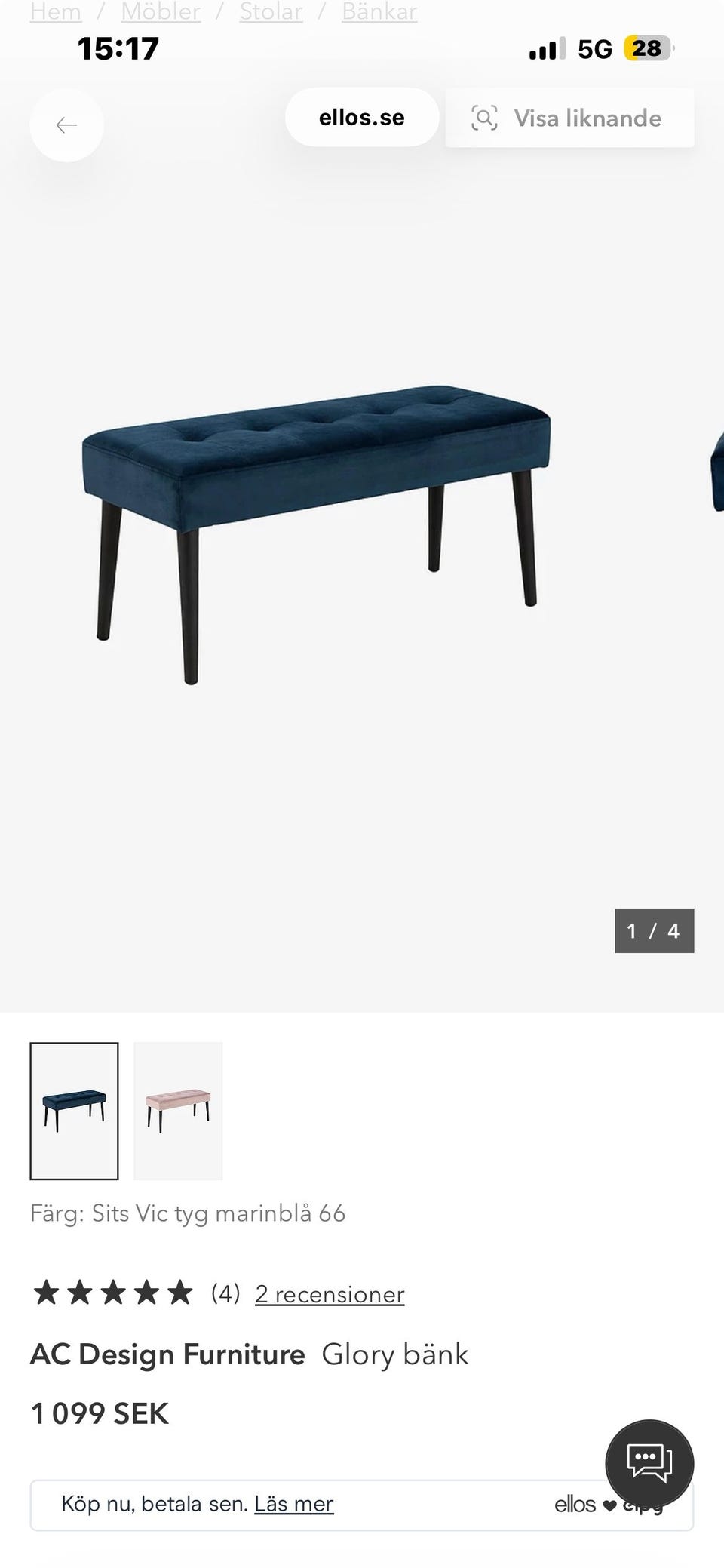Open the chat support bubble
Image resolution: width=724 pixels, height=1568 pixels.
pos(649,1463)
